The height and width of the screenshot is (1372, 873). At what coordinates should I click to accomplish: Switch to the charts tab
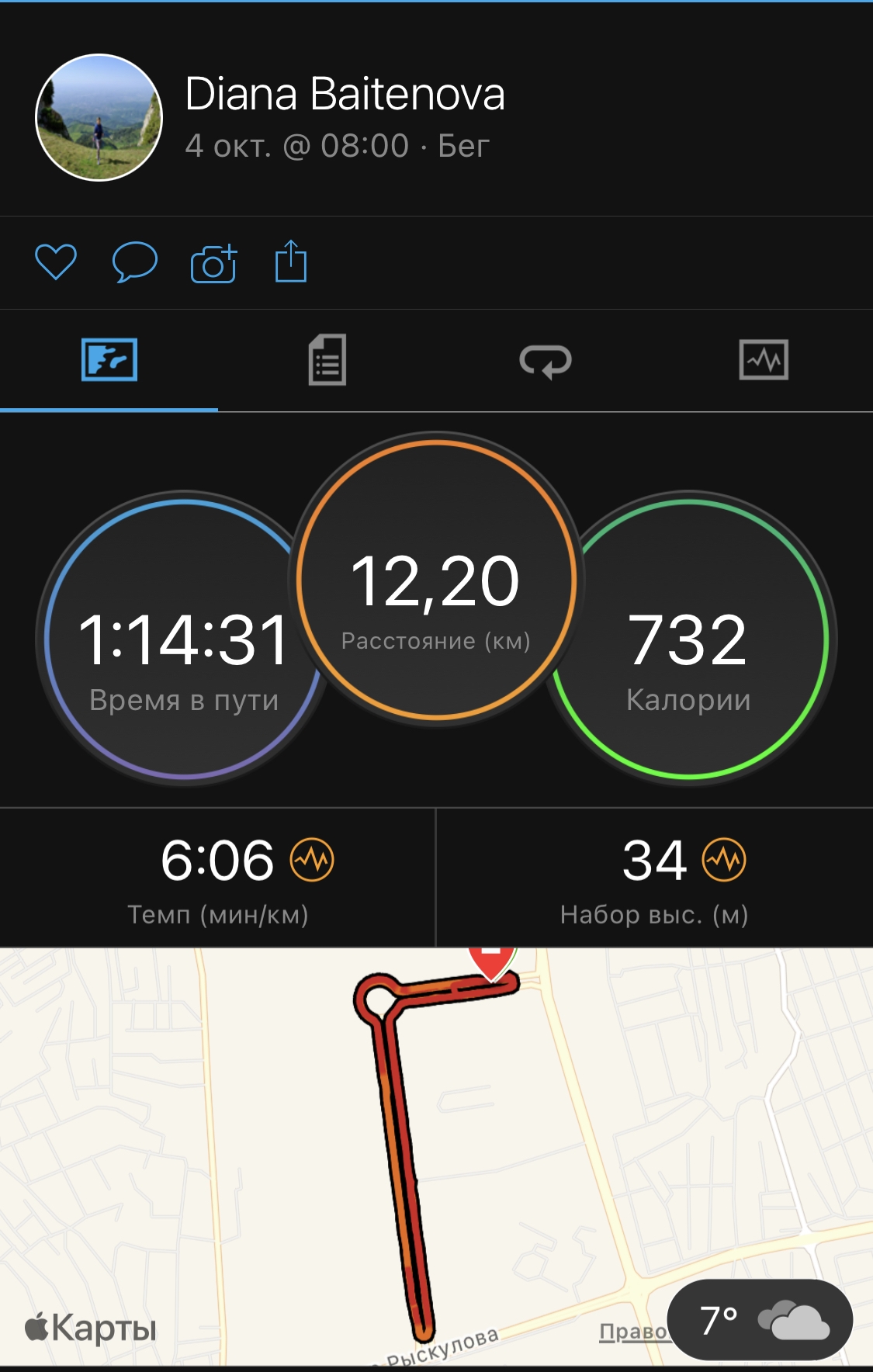(764, 360)
